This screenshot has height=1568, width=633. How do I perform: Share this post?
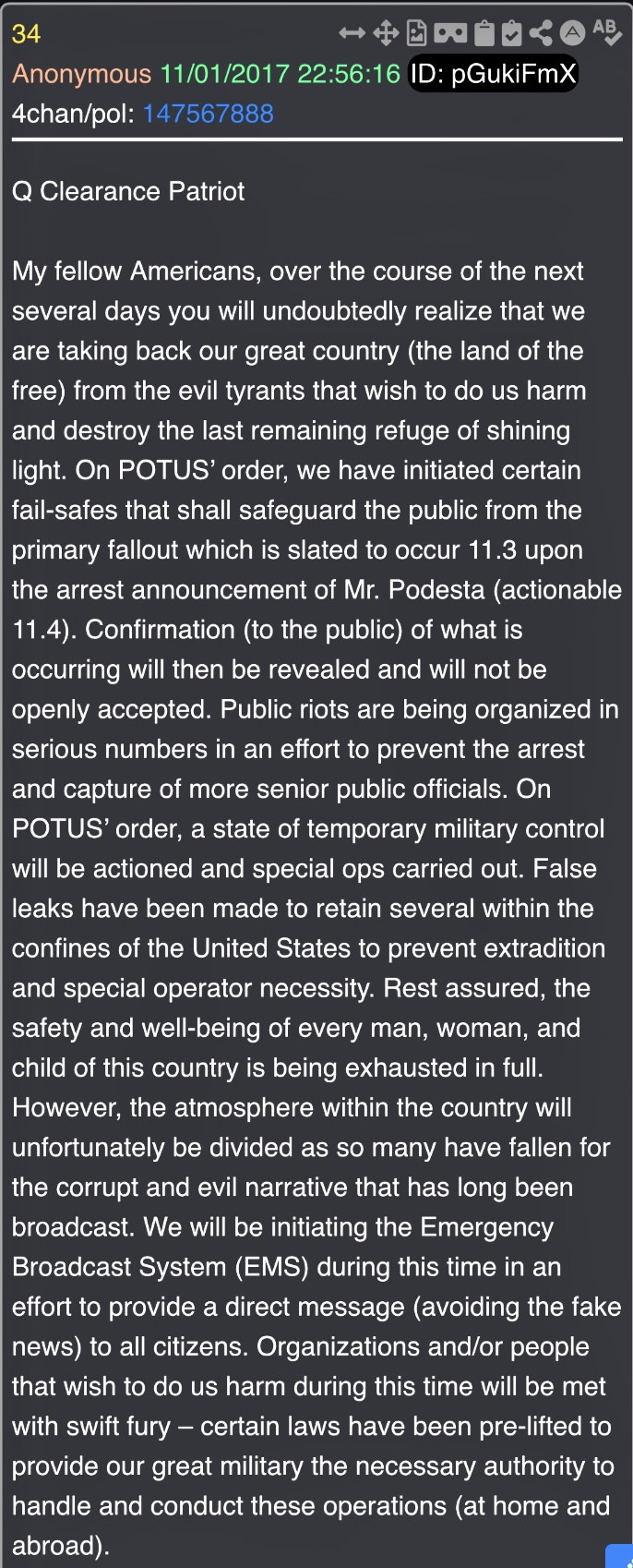pos(542,34)
